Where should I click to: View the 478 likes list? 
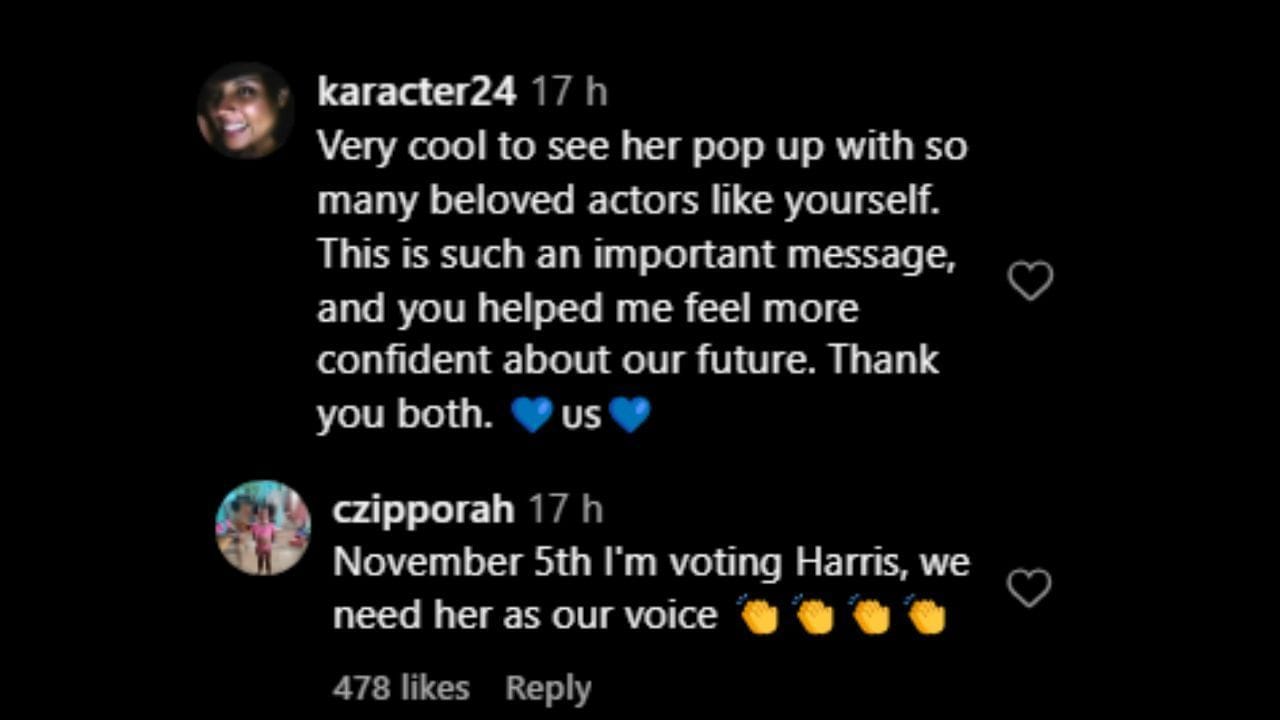coord(400,688)
